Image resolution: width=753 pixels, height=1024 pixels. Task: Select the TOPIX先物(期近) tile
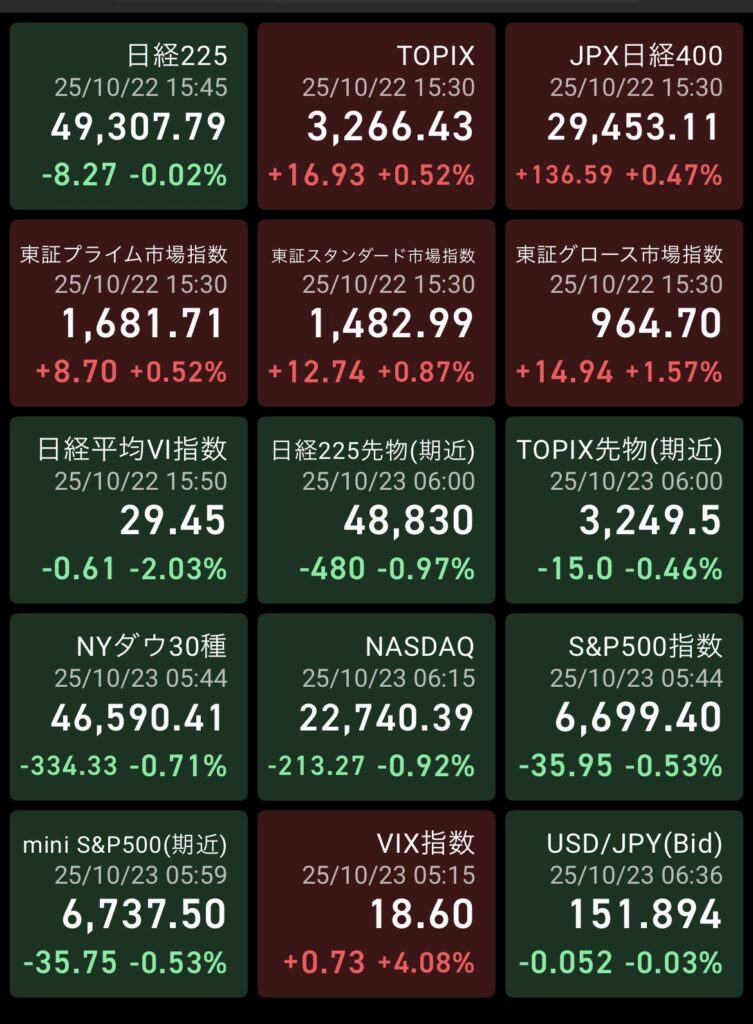[x=624, y=511]
